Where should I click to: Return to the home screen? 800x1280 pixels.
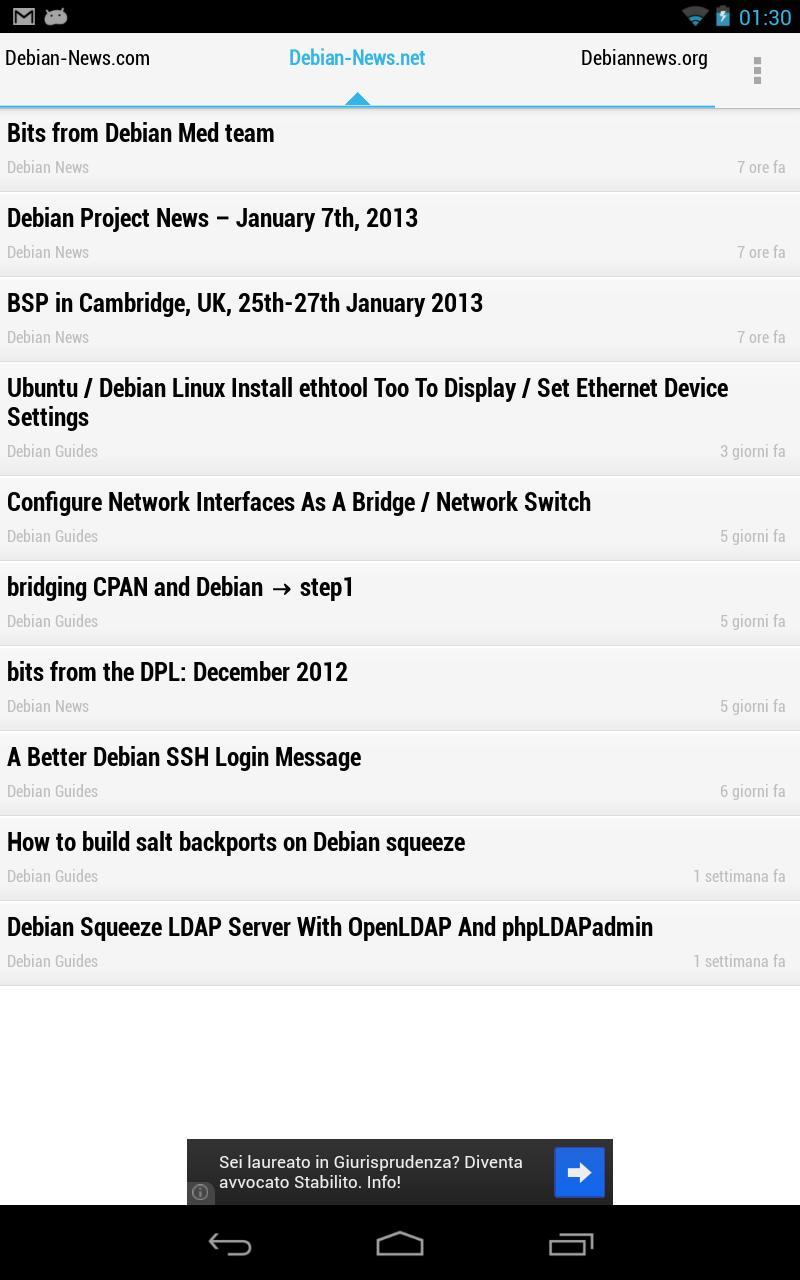[x=400, y=1244]
